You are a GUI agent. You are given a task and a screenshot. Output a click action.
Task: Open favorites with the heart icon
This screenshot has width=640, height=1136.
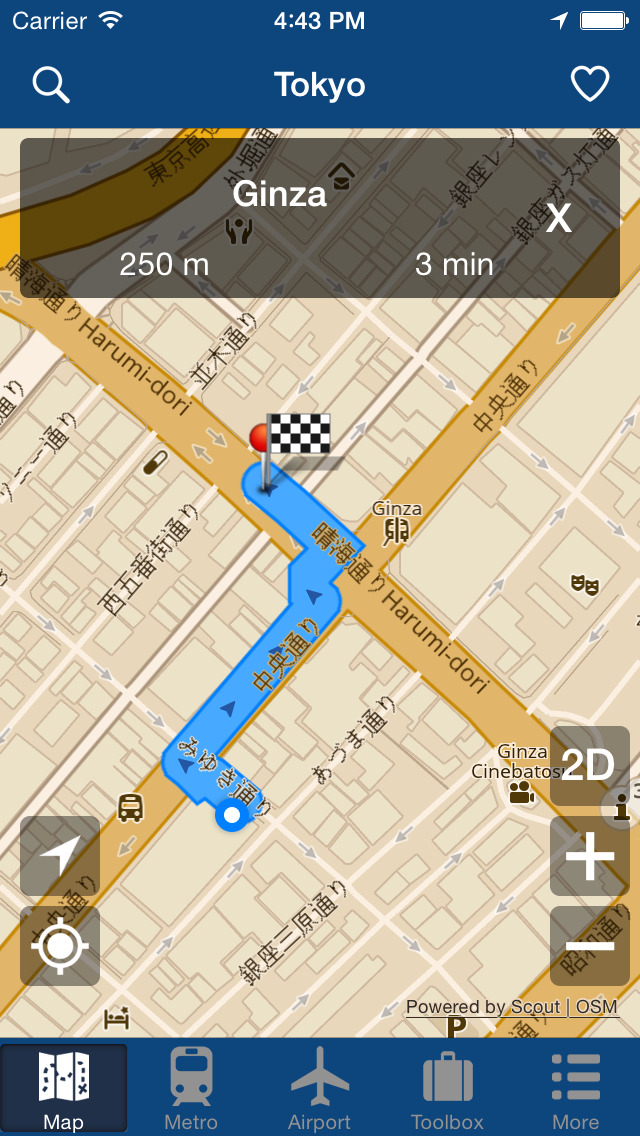tap(590, 85)
